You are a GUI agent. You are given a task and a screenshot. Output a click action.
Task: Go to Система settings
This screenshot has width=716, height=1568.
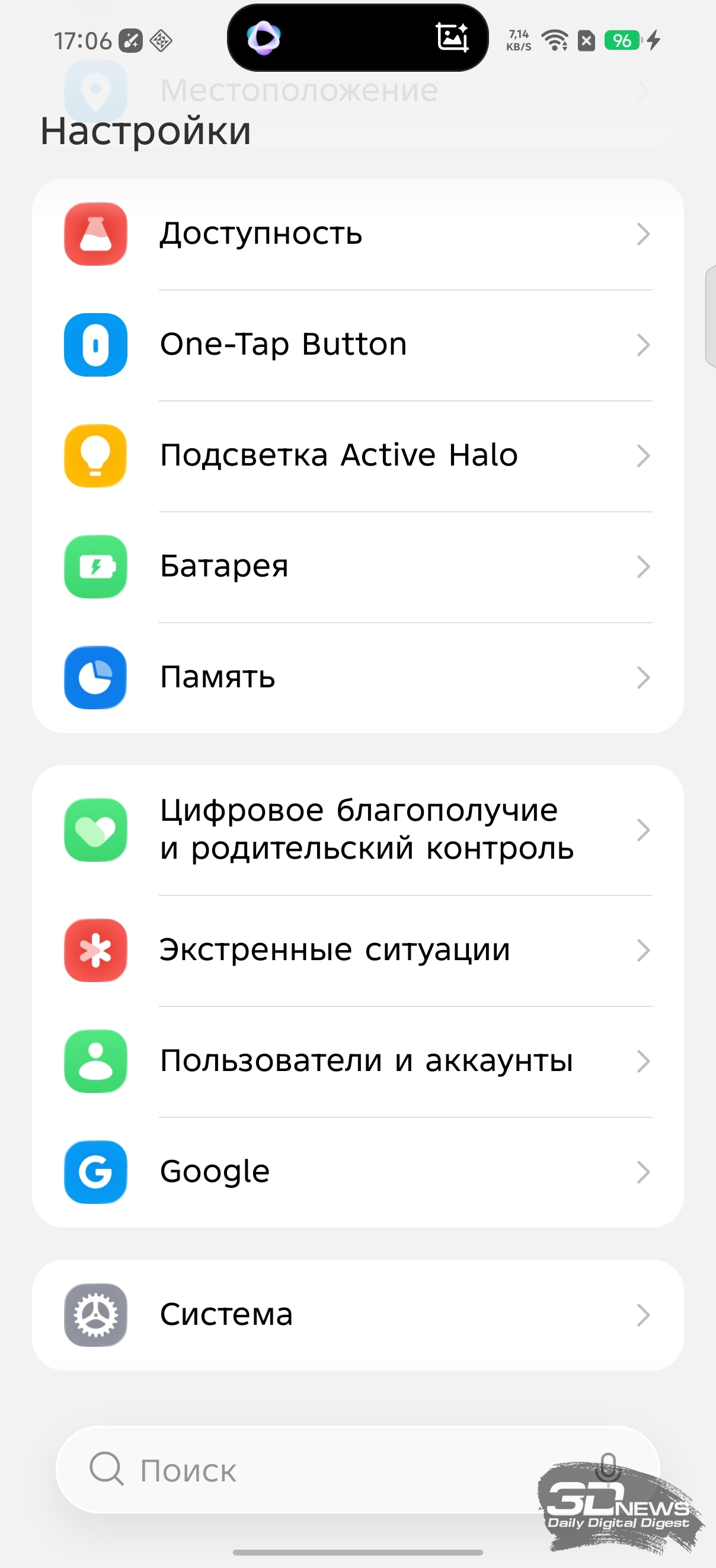(357, 1315)
